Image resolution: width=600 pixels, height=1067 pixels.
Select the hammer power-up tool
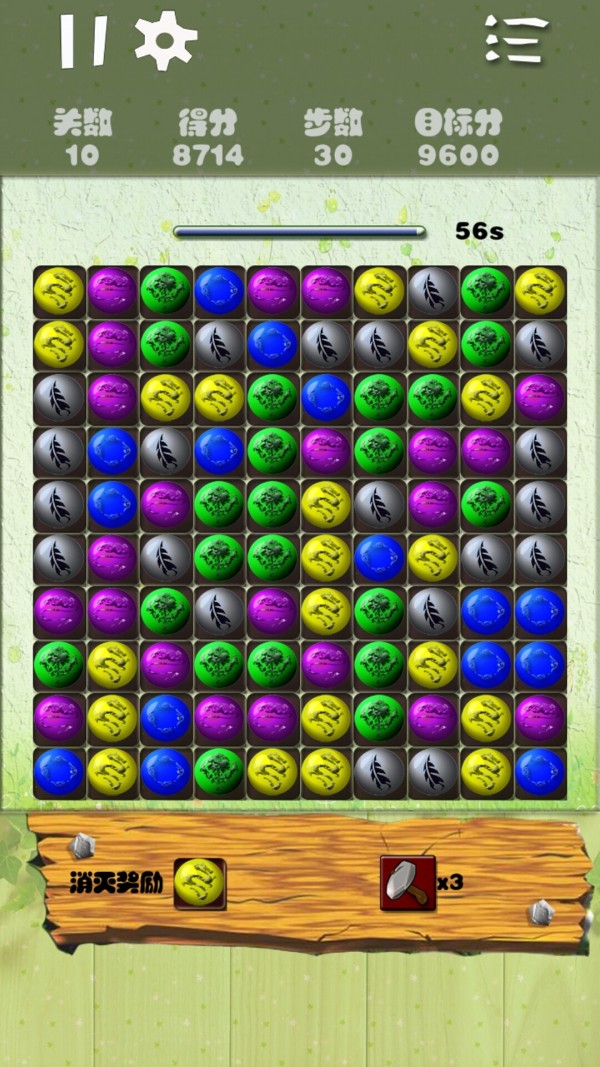point(407,883)
